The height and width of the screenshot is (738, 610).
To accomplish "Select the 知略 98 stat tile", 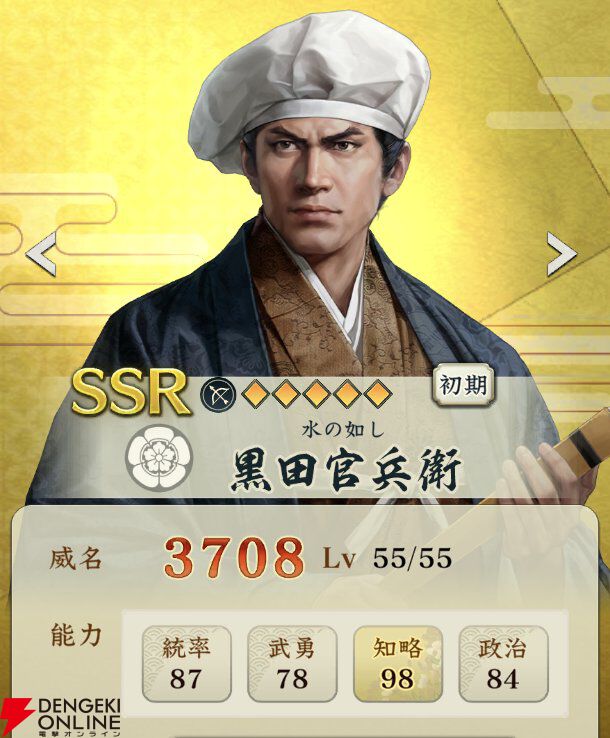I will point(397,663).
